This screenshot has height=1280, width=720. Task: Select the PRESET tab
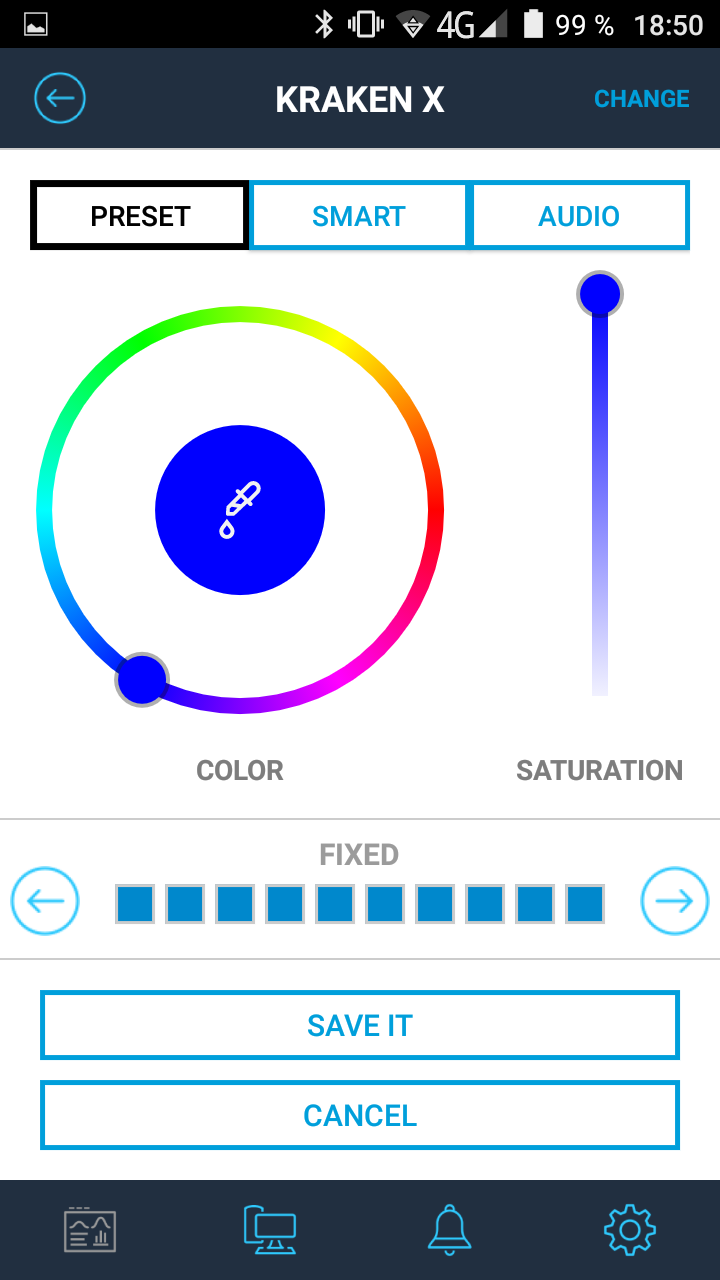point(140,216)
